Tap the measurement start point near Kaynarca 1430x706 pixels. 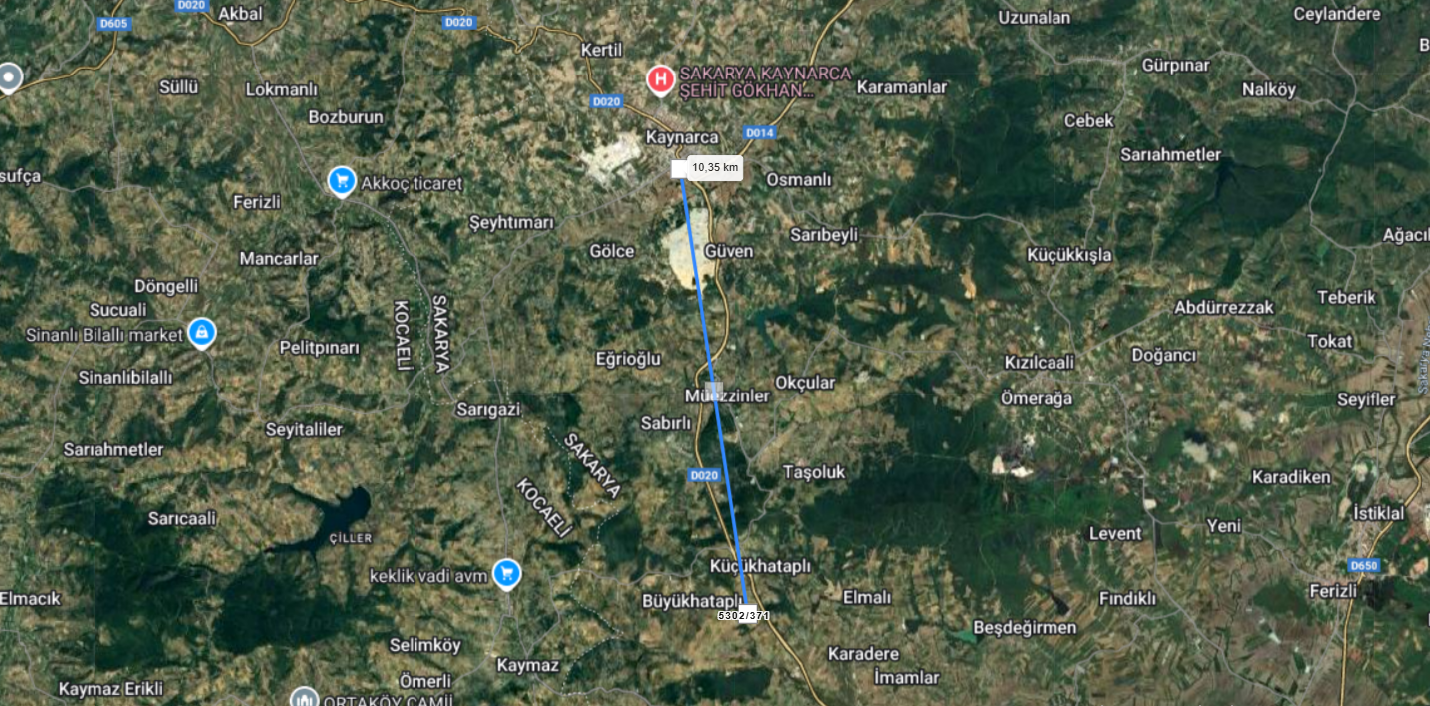(680, 169)
